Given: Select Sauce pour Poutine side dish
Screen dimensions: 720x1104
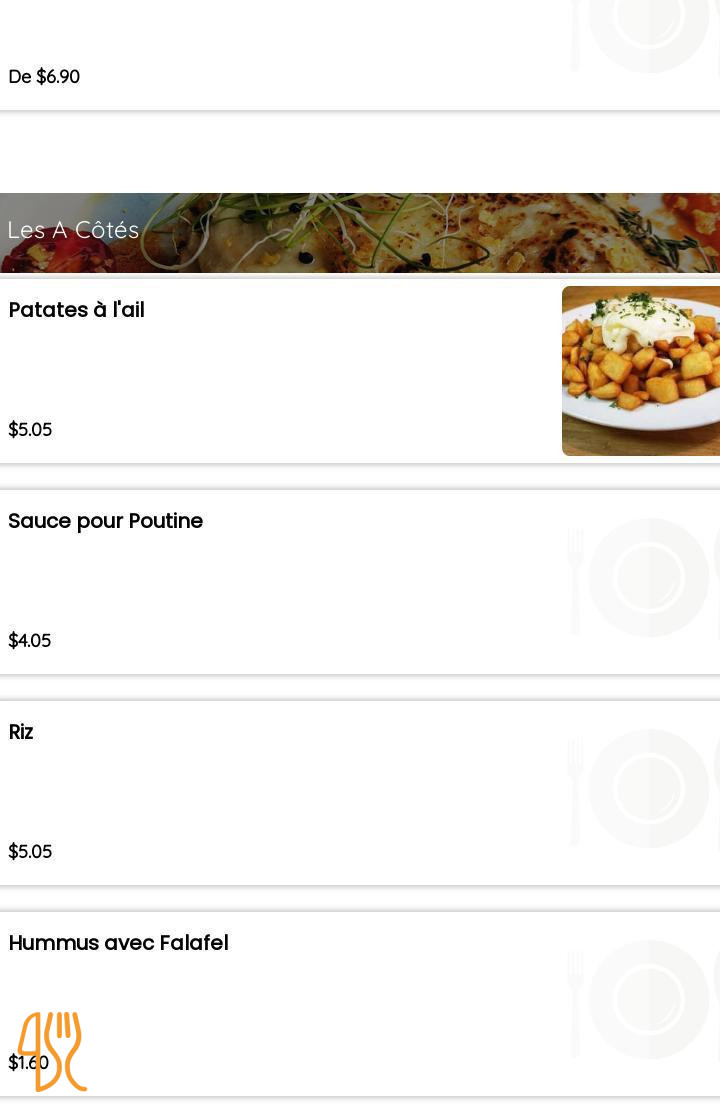Looking at the screenshot, I should [106, 522].
